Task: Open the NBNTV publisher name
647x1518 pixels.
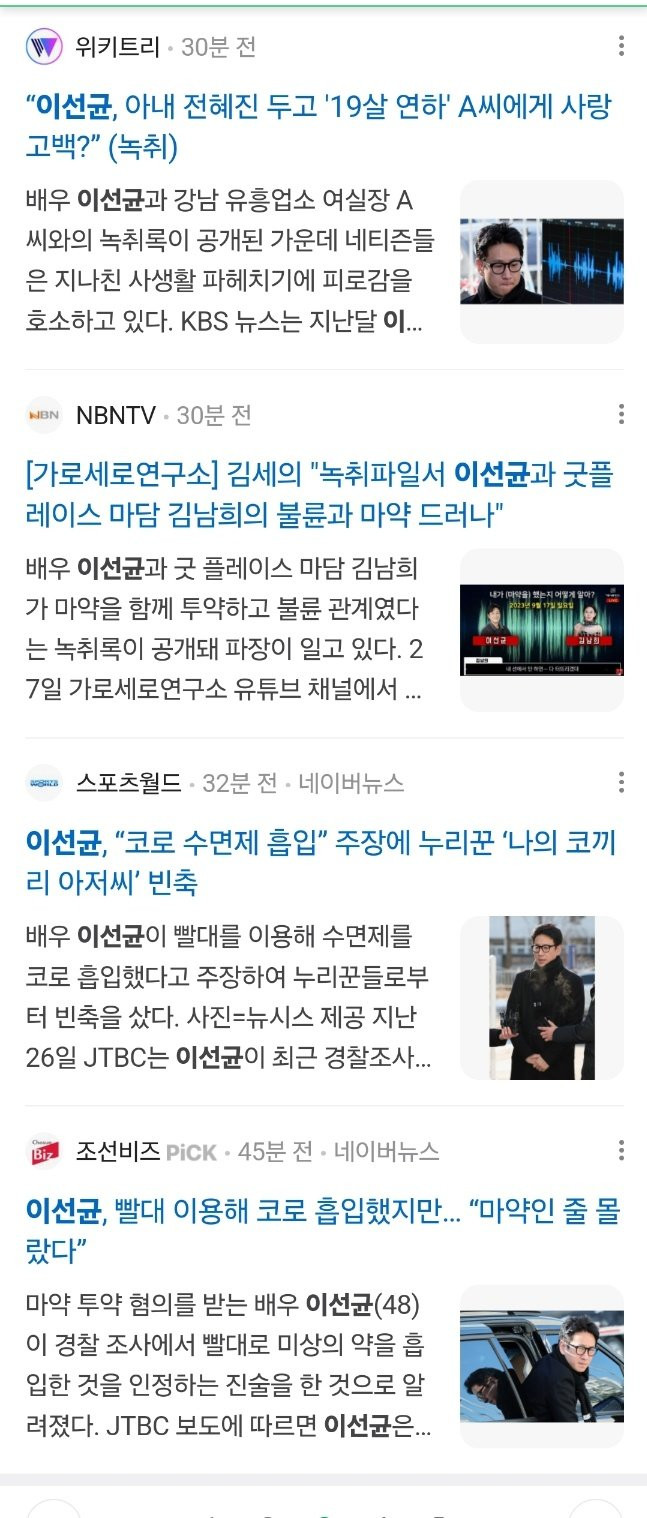Action: (x=116, y=415)
